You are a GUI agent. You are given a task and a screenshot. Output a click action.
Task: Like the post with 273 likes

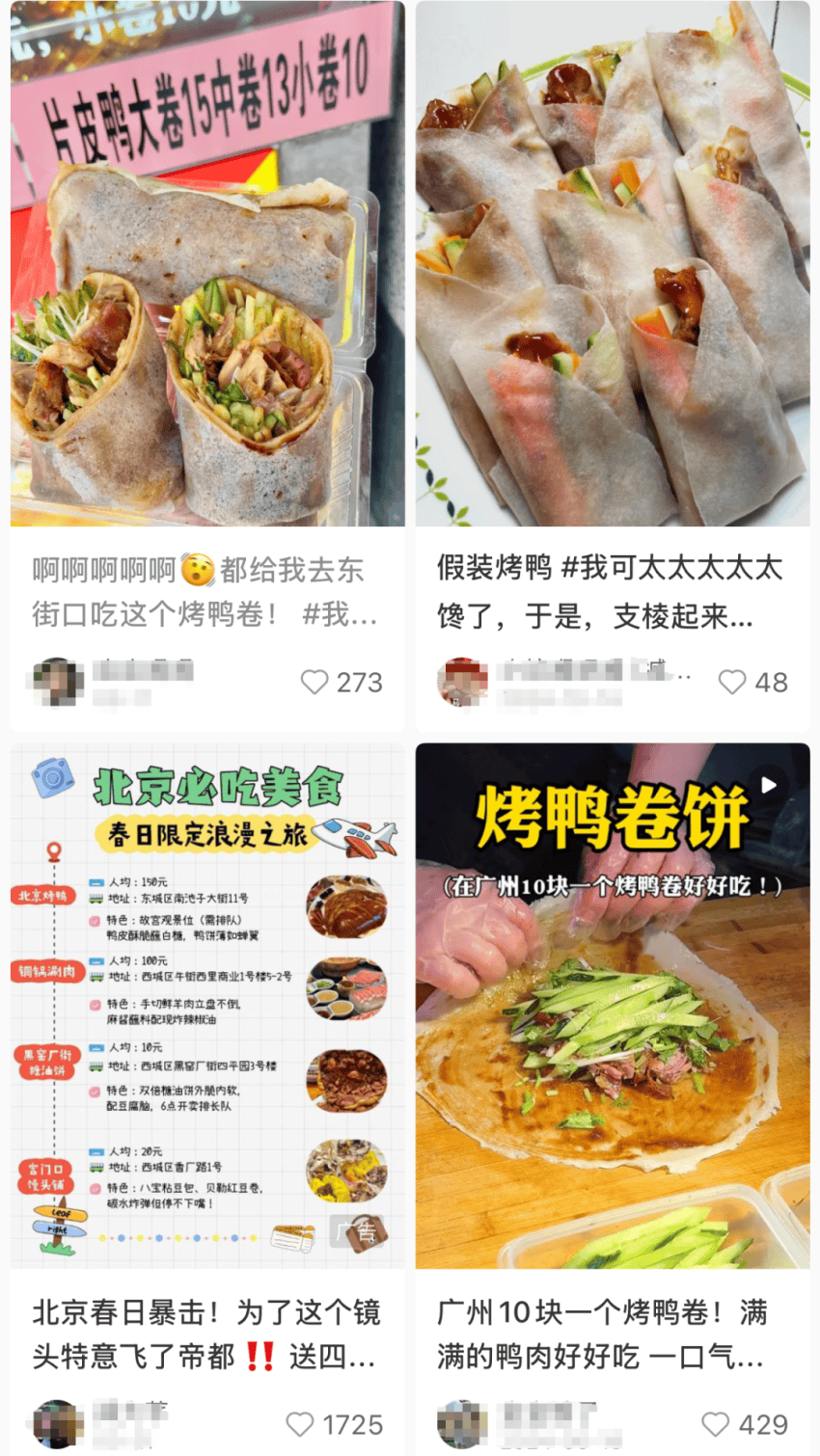pyautogui.click(x=314, y=683)
